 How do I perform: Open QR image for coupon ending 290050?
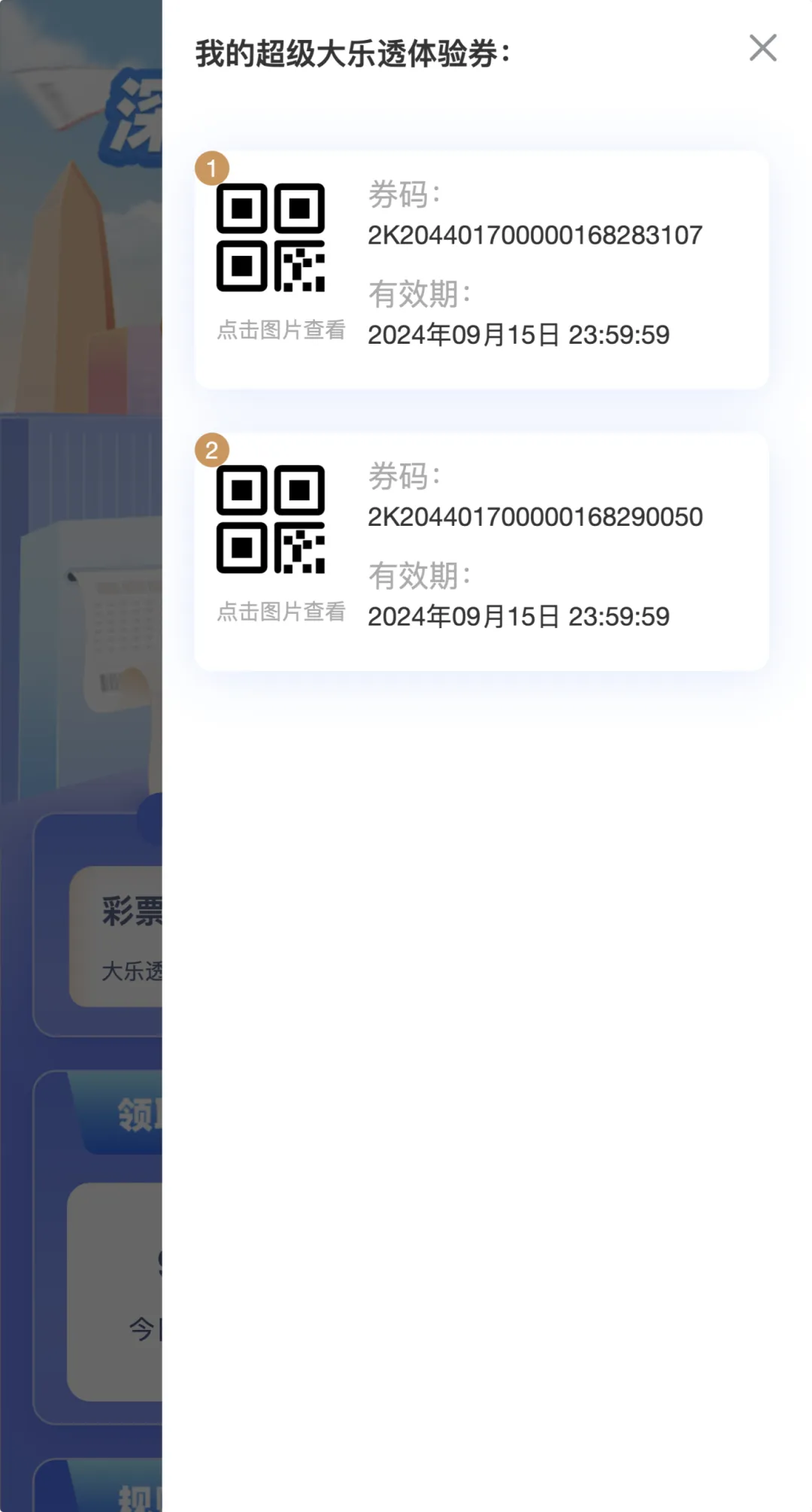point(271,519)
